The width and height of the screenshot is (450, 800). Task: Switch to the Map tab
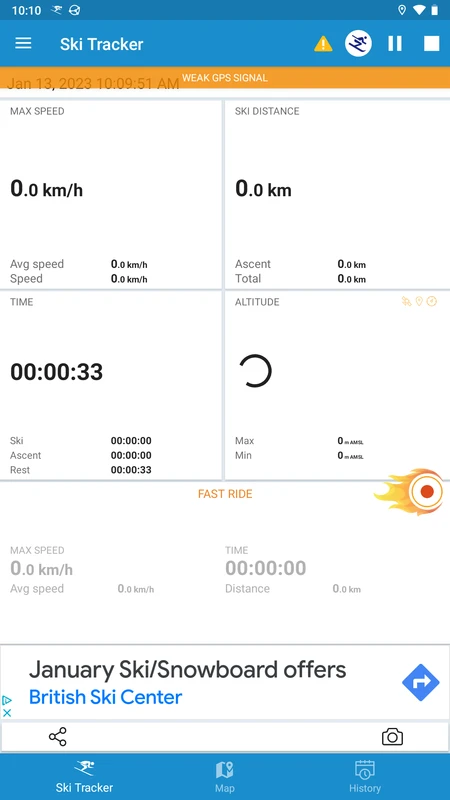click(224, 776)
